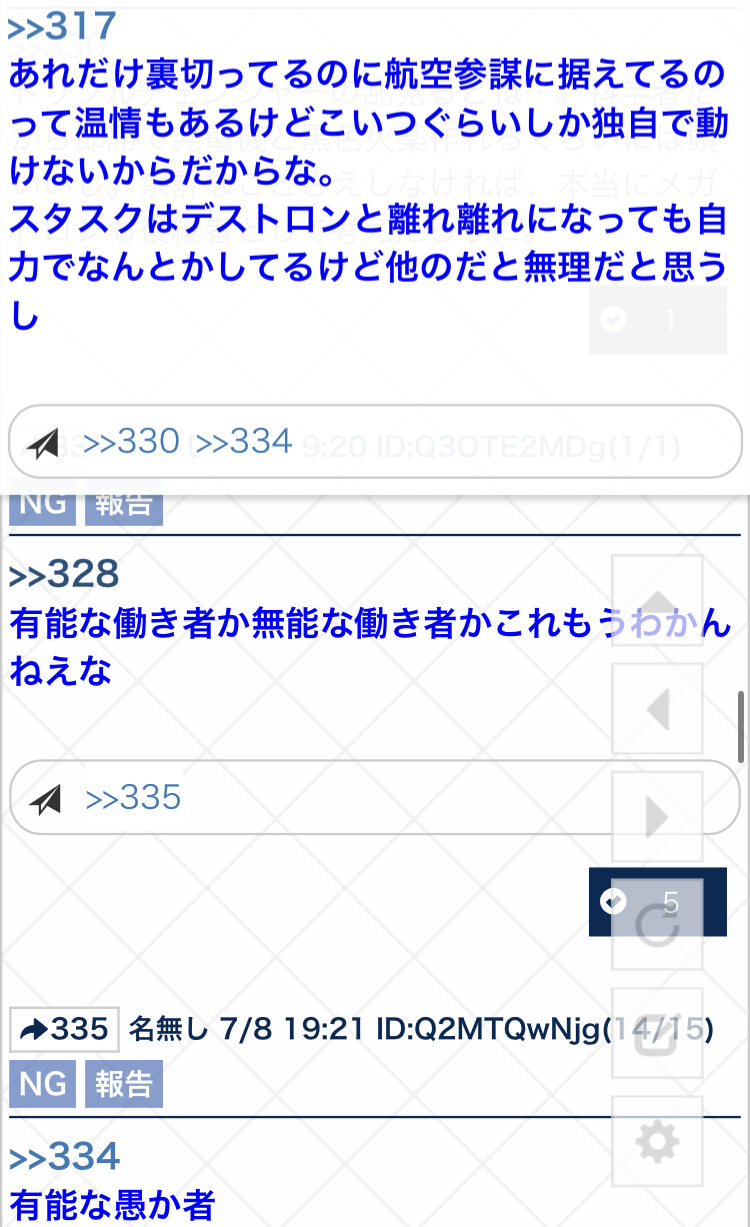Open reply >>335 in the reply box
Image resolution: width=750 pixels, height=1227 pixels.
[133, 797]
